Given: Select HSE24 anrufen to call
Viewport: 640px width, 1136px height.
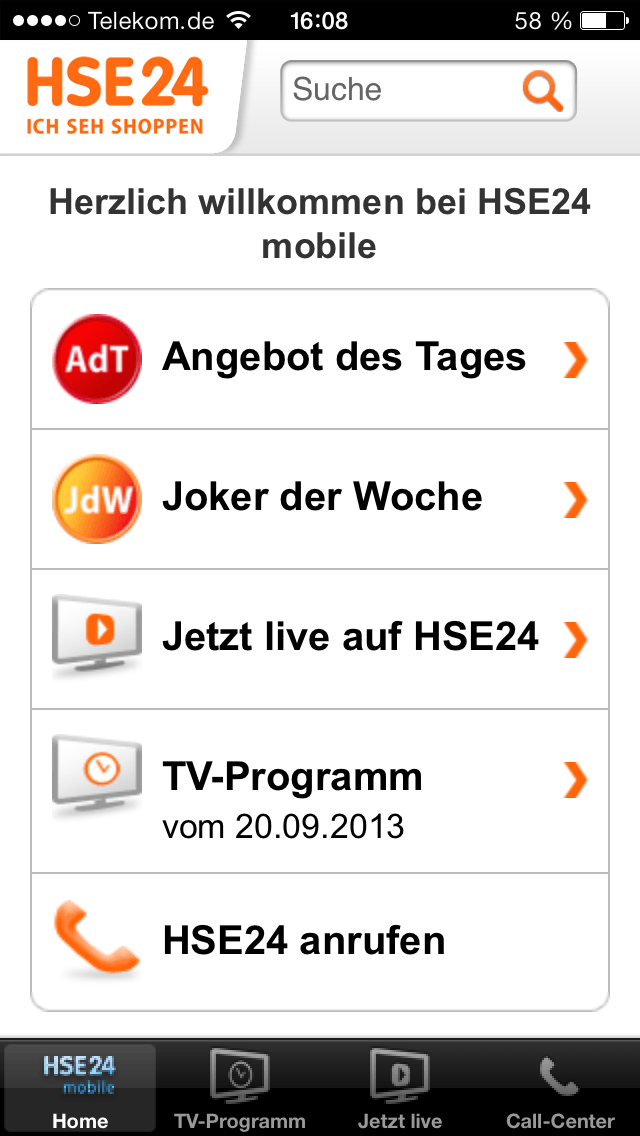Looking at the screenshot, I should 320,942.
